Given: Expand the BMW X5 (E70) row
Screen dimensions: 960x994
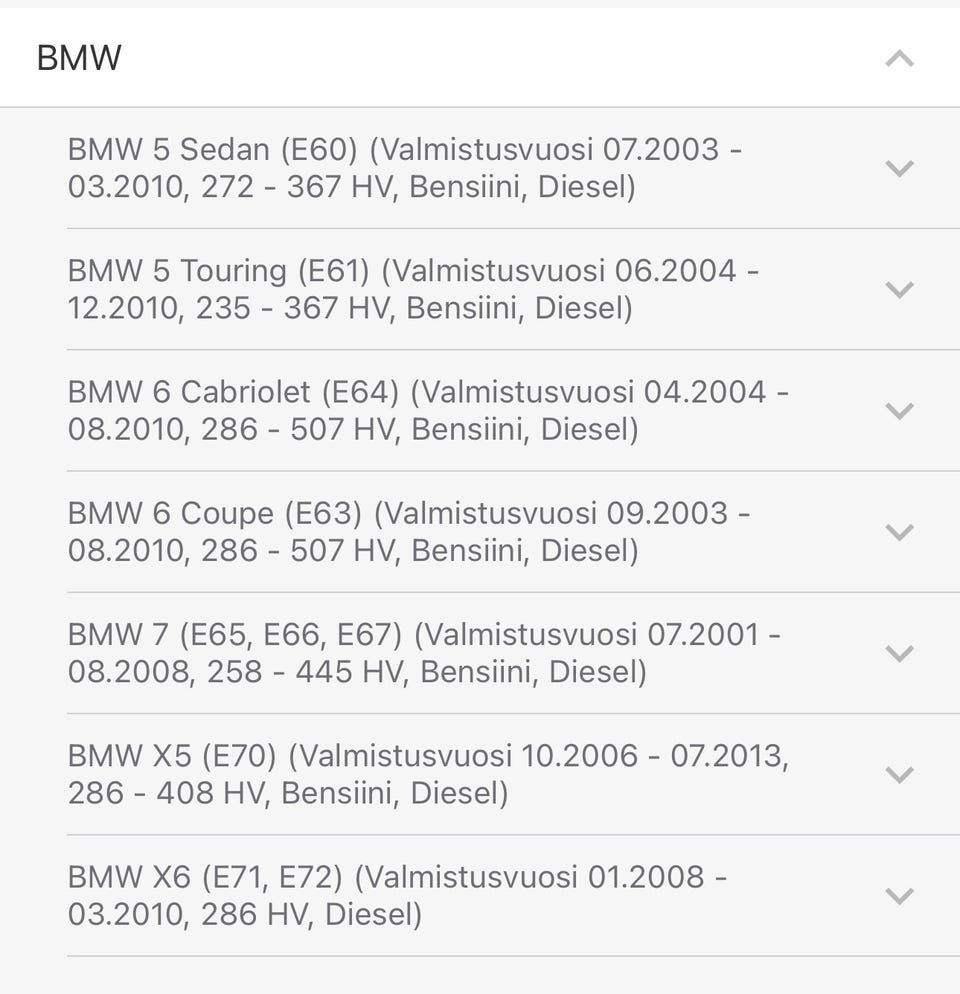Looking at the screenshot, I should tap(899, 774).
